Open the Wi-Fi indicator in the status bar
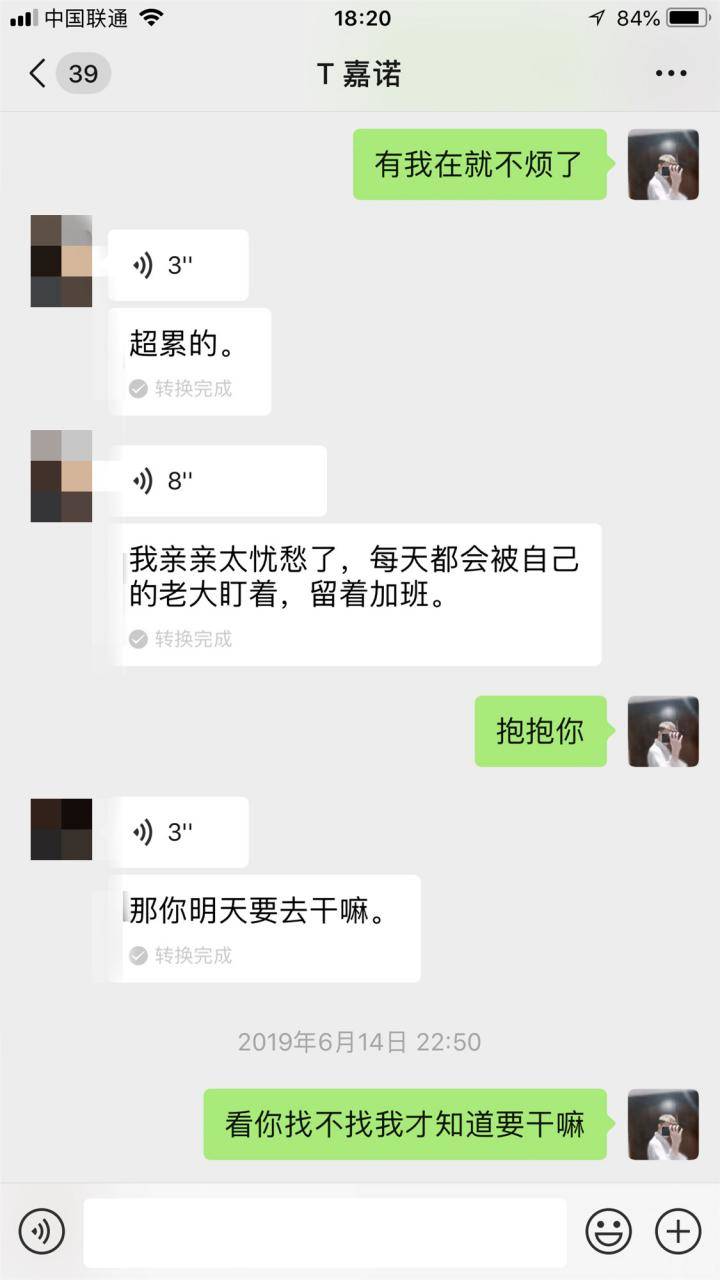Image resolution: width=720 pixels, height=1280 pixels. (150, 17)
